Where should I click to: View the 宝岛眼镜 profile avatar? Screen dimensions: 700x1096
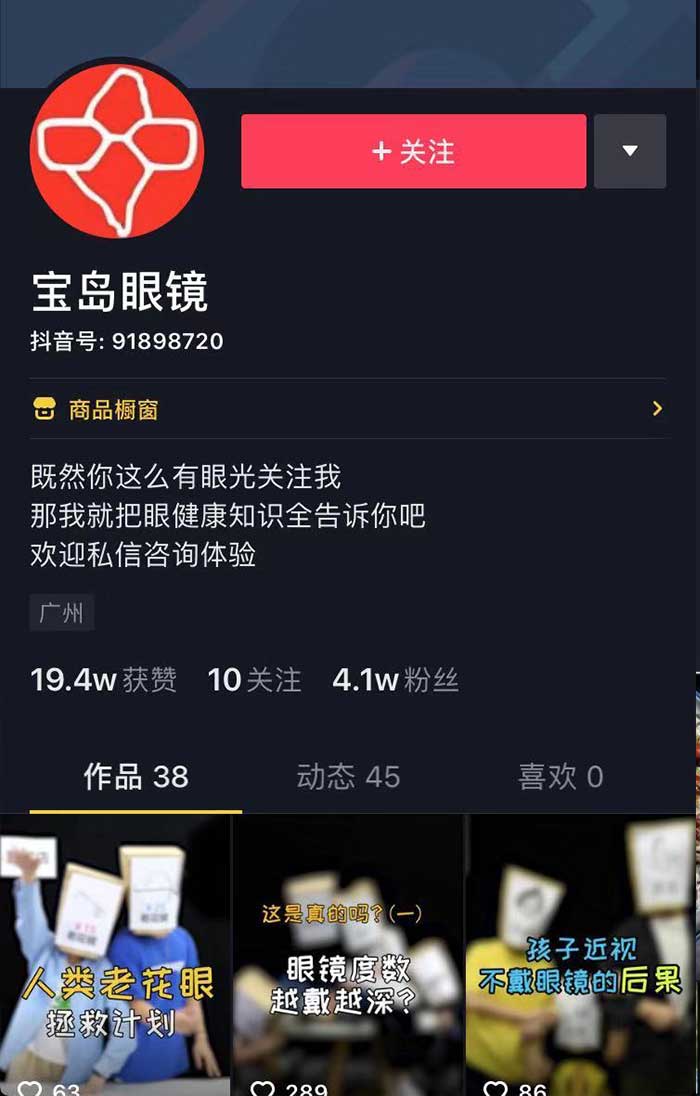pyautogui.click(x=117, y=151)
